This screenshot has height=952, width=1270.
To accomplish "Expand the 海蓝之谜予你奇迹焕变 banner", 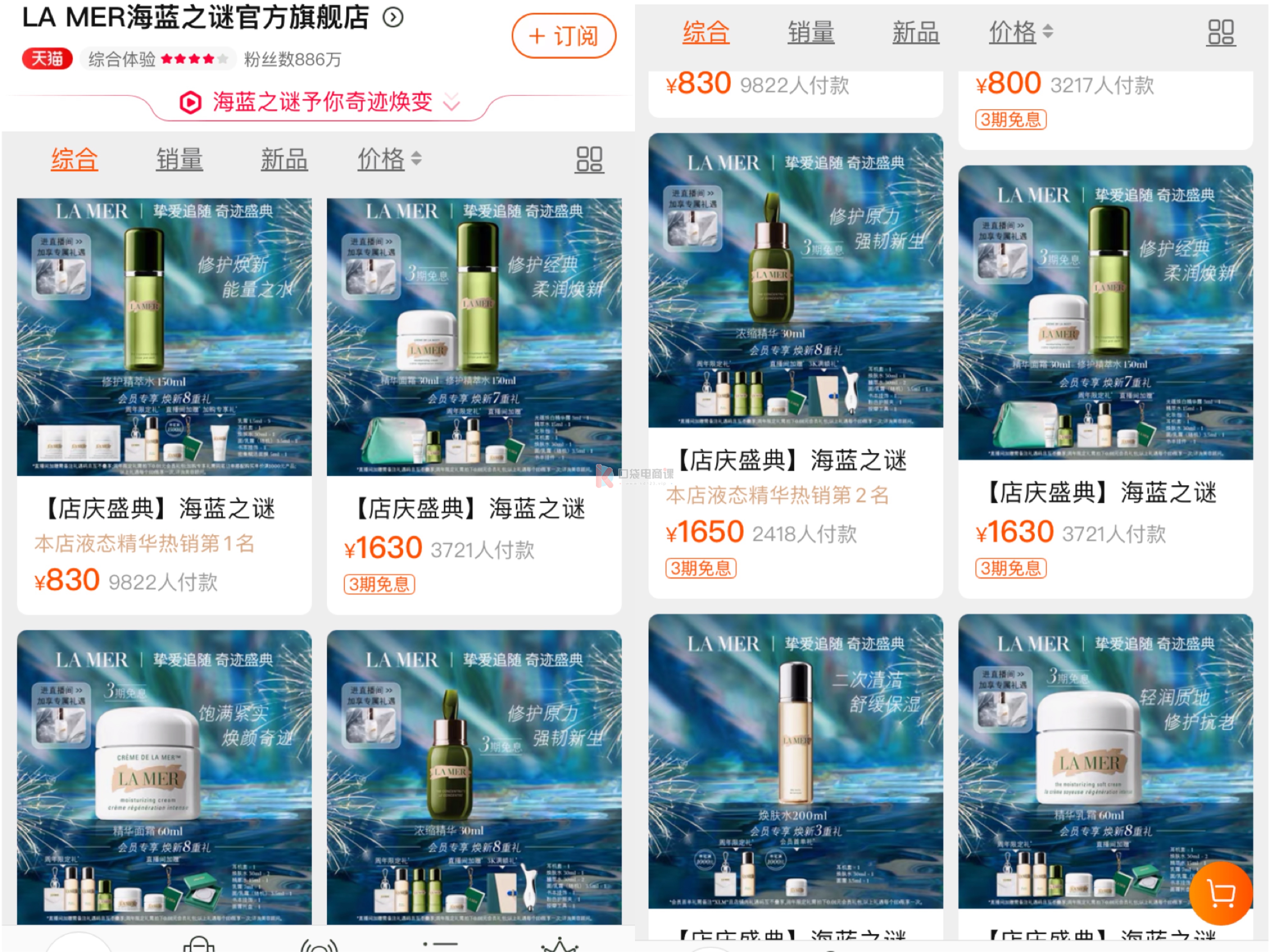I will pyautogui.click(x=452, y=102).
